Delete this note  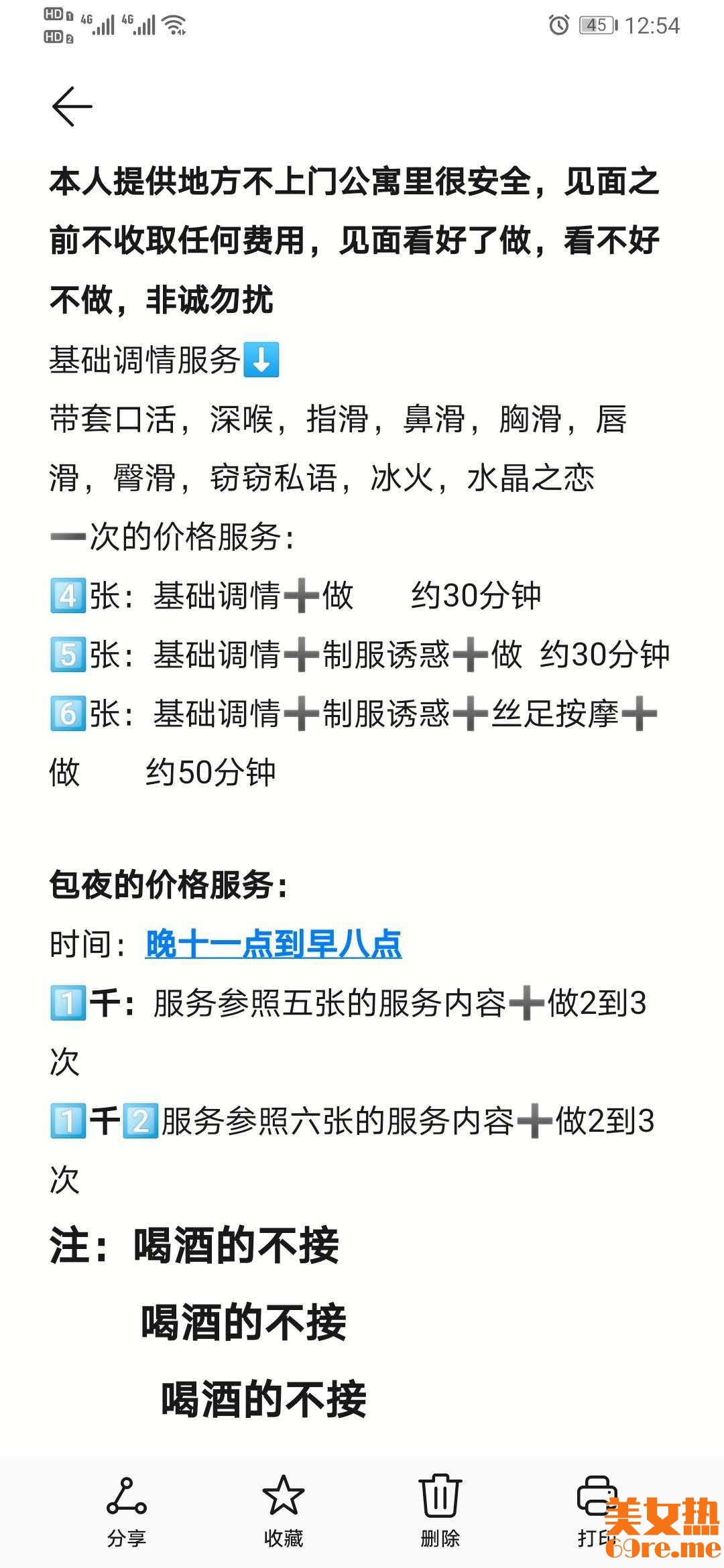point(440,1506)
